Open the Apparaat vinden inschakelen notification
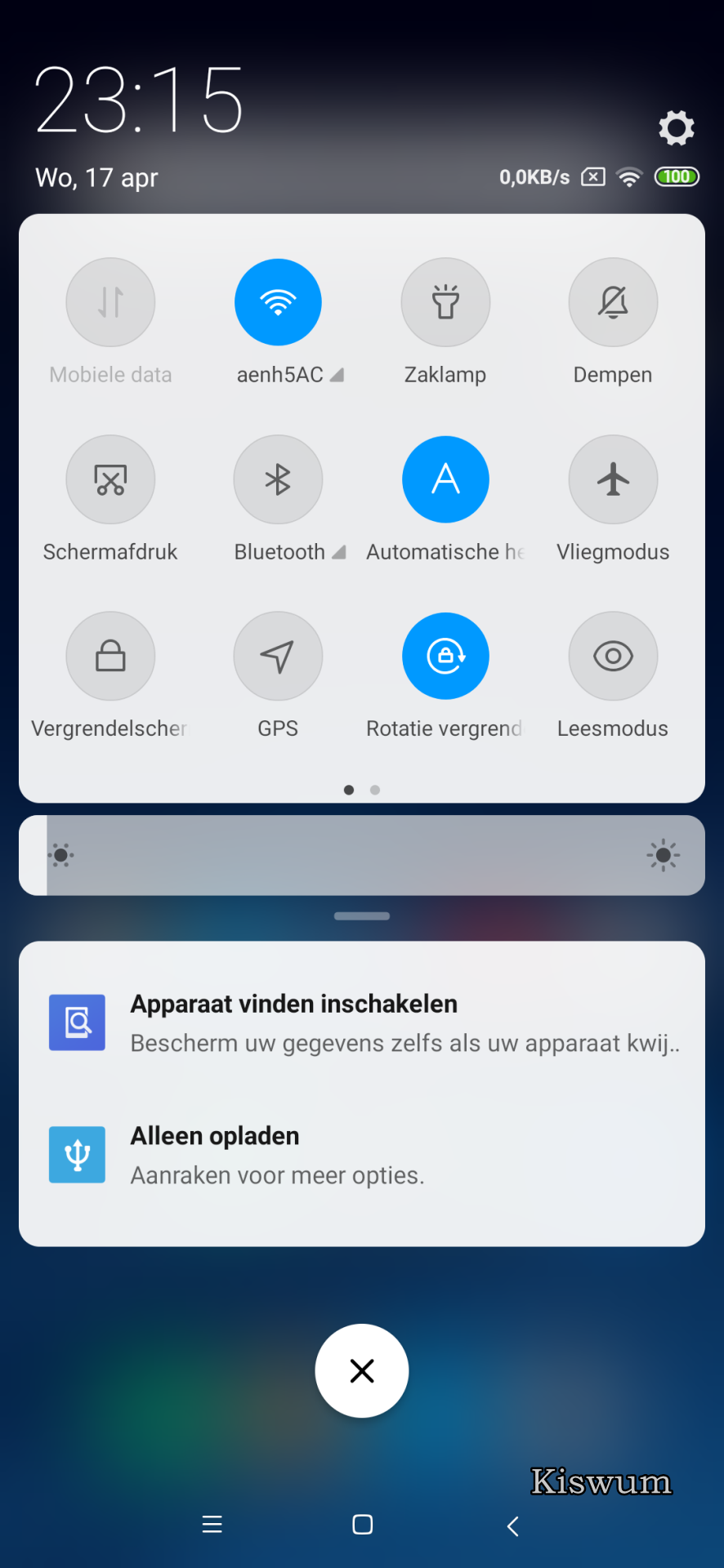724x1568 pixels. (362, 1022)
